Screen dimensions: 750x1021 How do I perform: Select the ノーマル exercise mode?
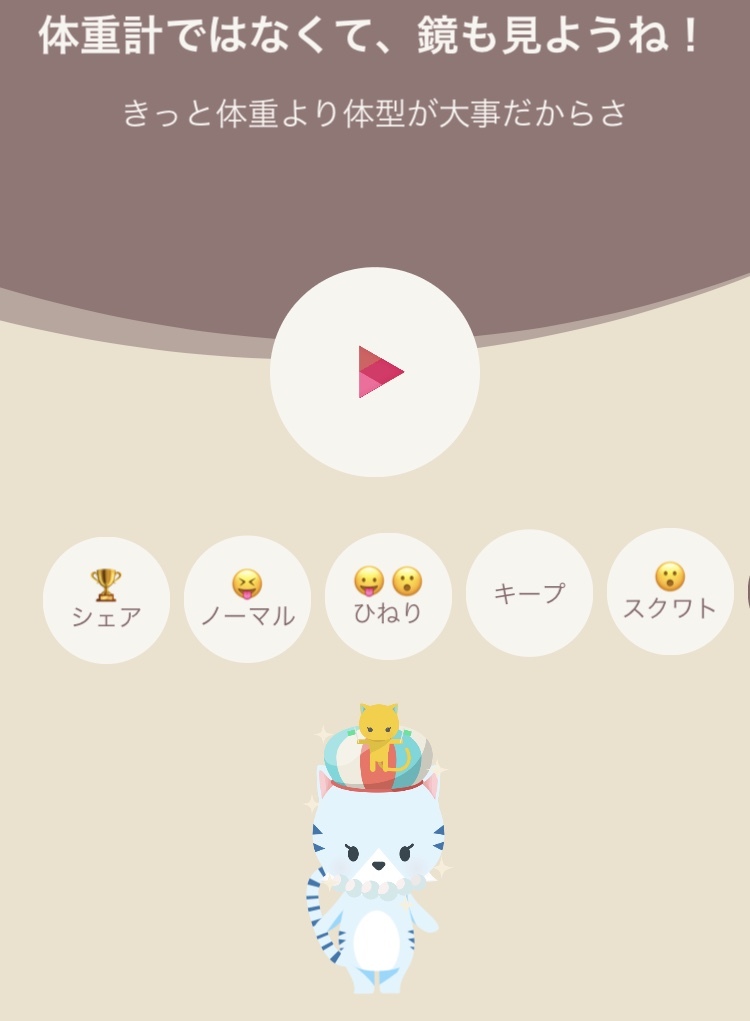[247, 600]
